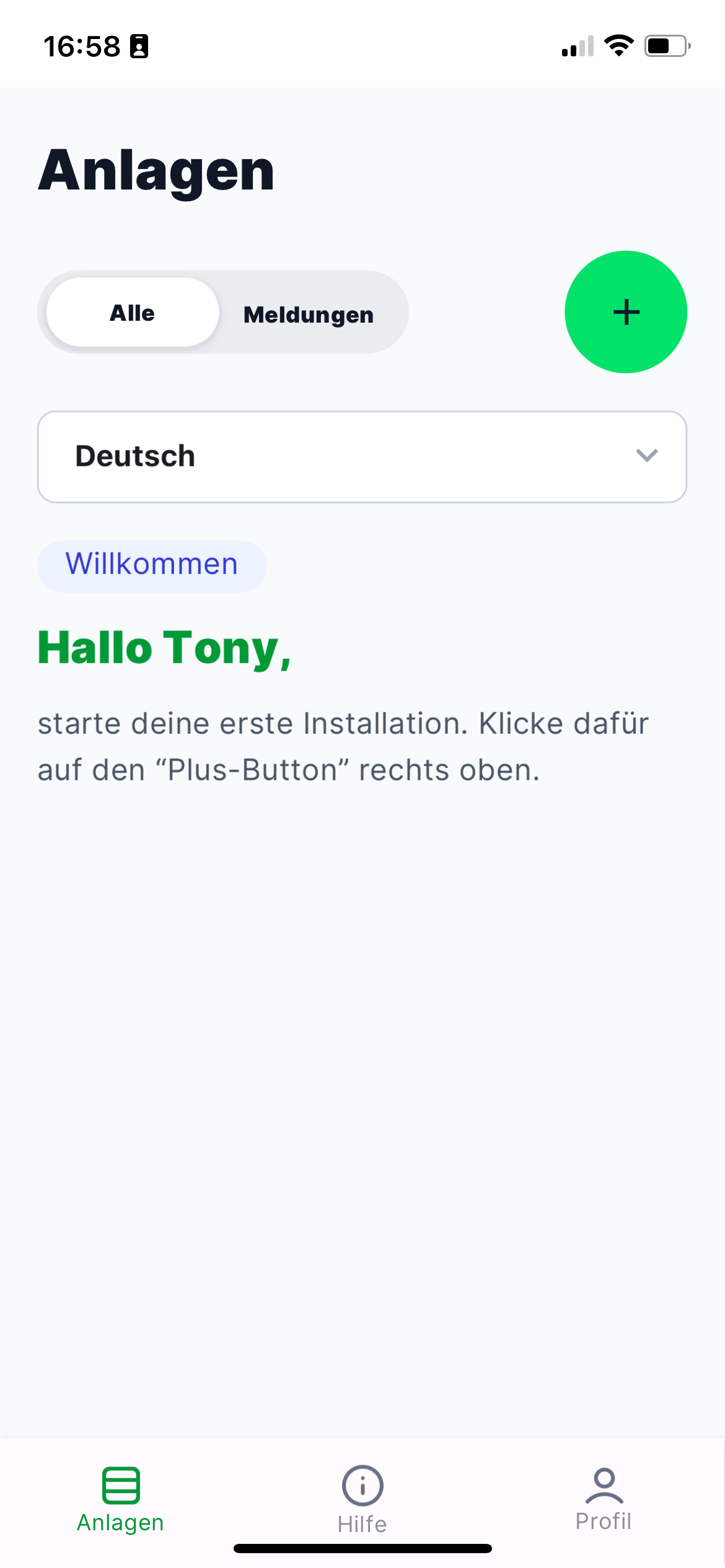Select the Alle segment
Viewport: 725px width, 1568px height.
tap(133, 313)
